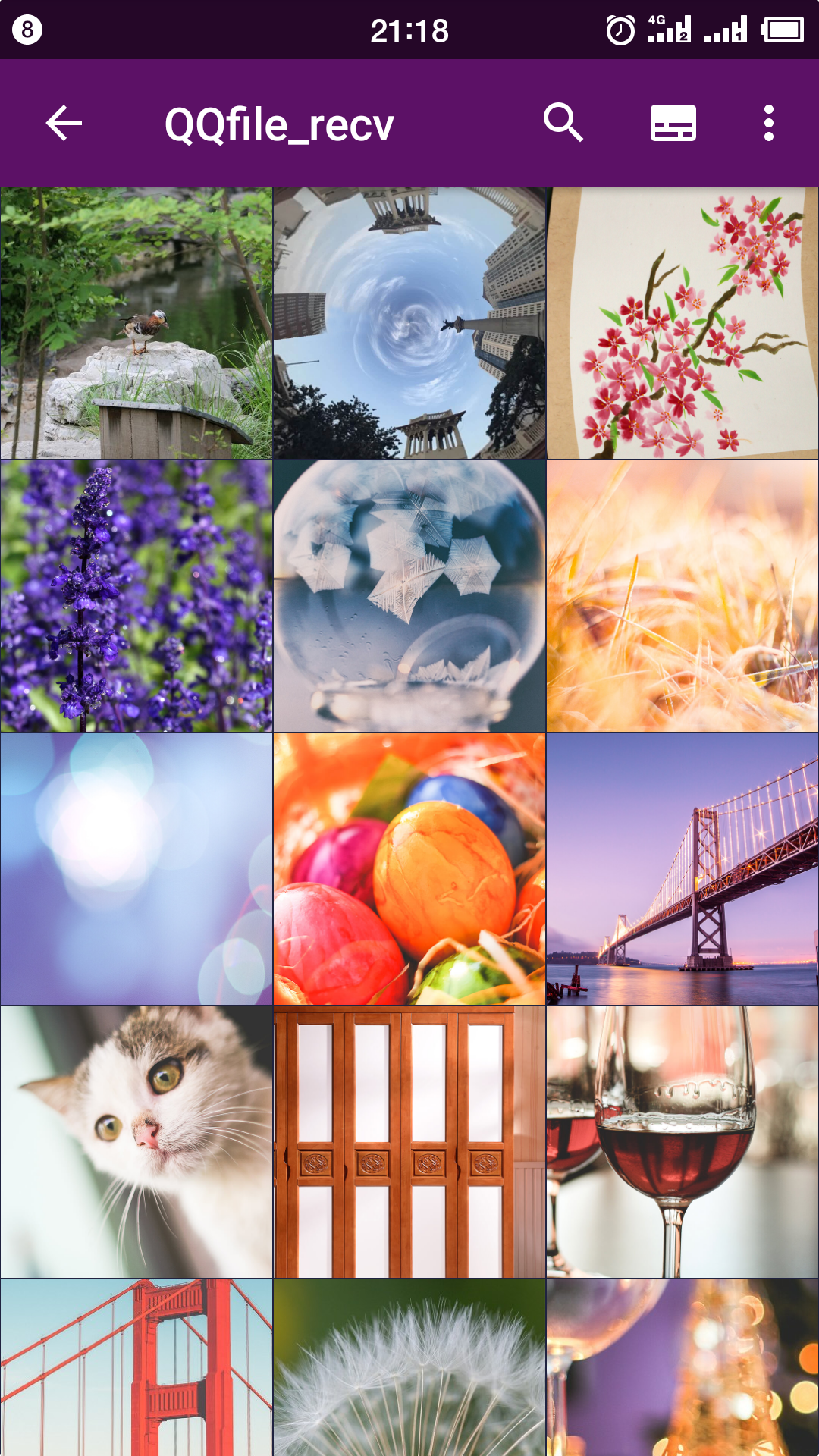Open the duck on rock photo
Image resolution: width=819 pixels, height=1456 pixels.
pyautogui.click(x=136, y=323)
